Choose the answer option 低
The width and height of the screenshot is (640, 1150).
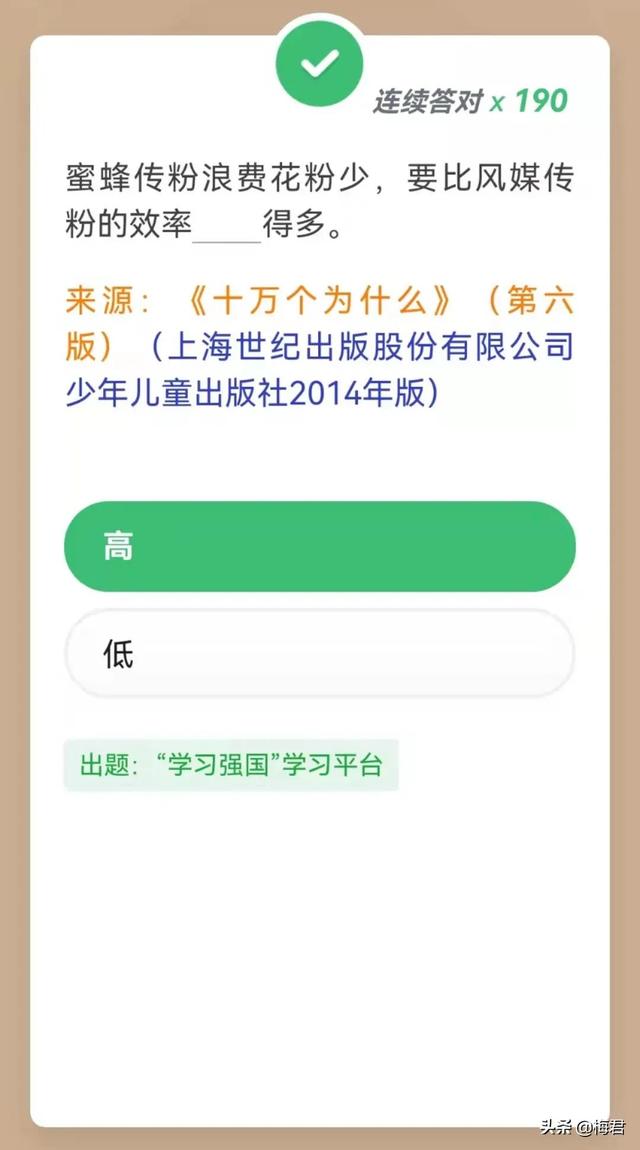pos(320,653)
